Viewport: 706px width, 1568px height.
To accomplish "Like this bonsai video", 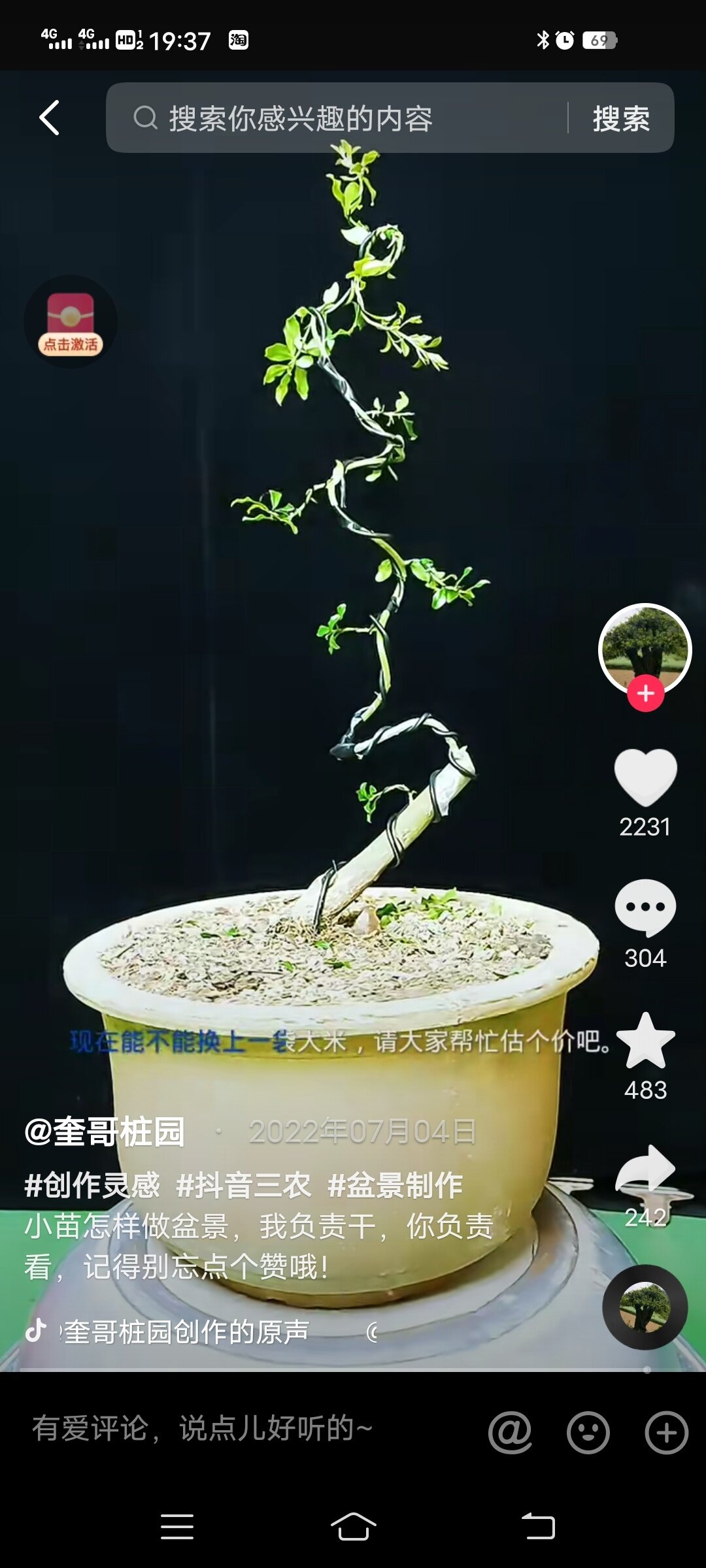I will point(645,777).
